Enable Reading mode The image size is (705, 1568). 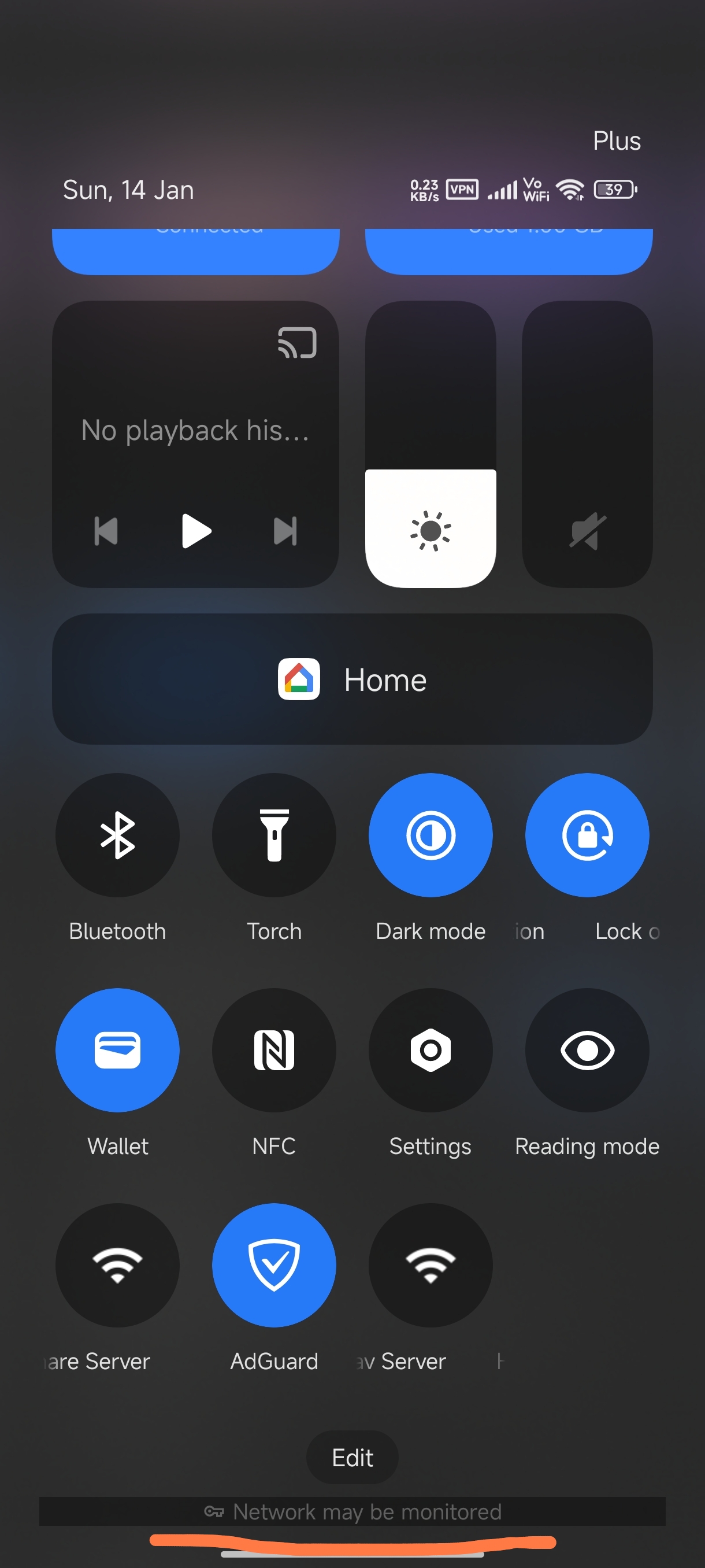587,1050
